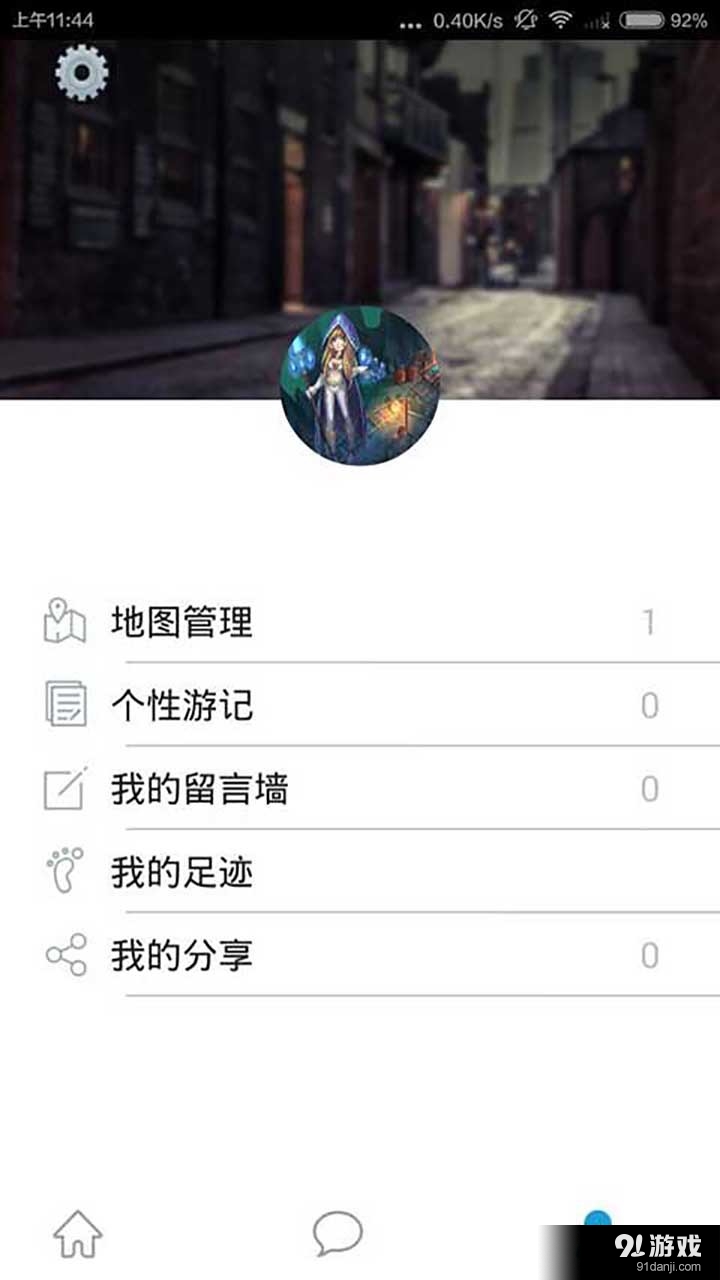The height and width of the screenshot is (1280, 720).
Task: Open 地图管理 from the menu list
Action: click(x=181, y=622)
